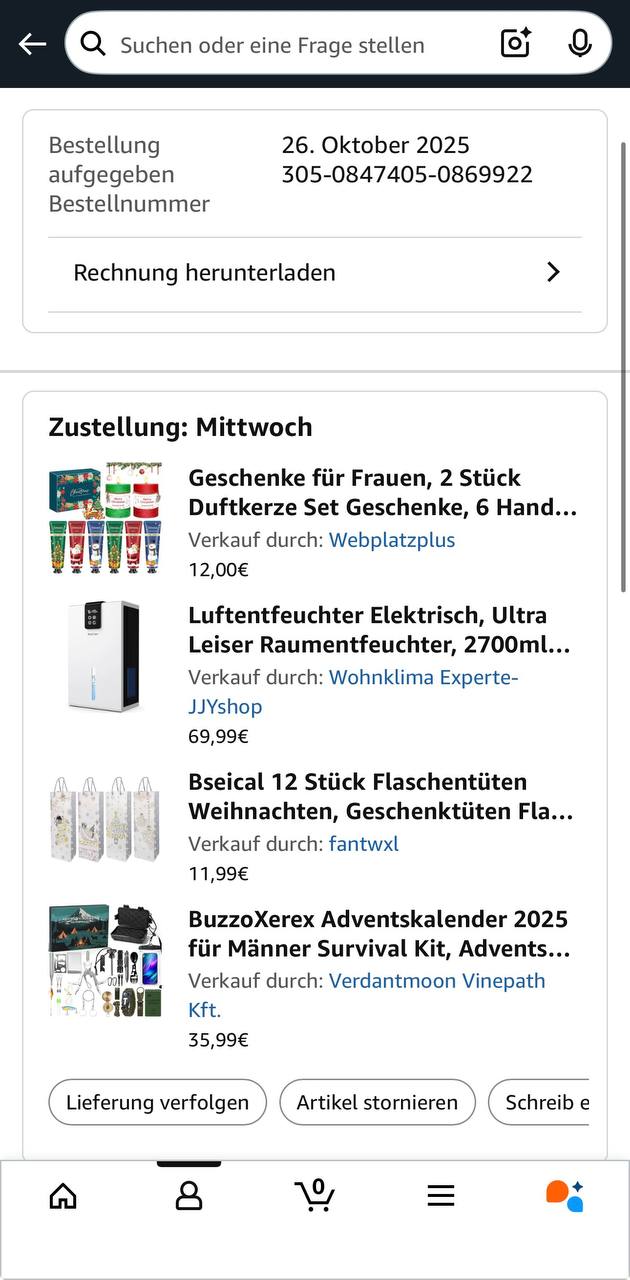Open the Geschenke für Frauen Duftkerze product
This screenshot has width=630, height=1280.
coord(382,492)
